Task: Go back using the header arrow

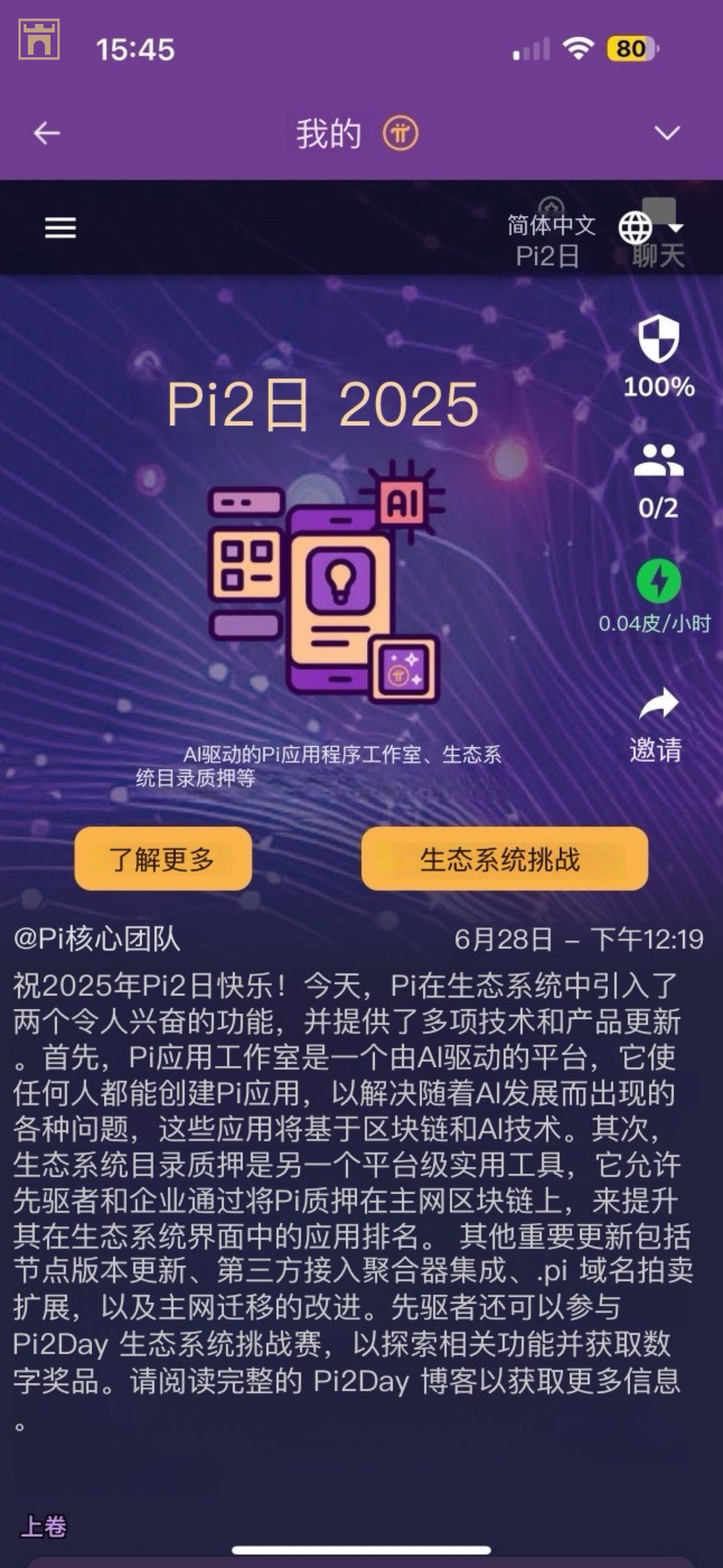Action: coord(47,133)
